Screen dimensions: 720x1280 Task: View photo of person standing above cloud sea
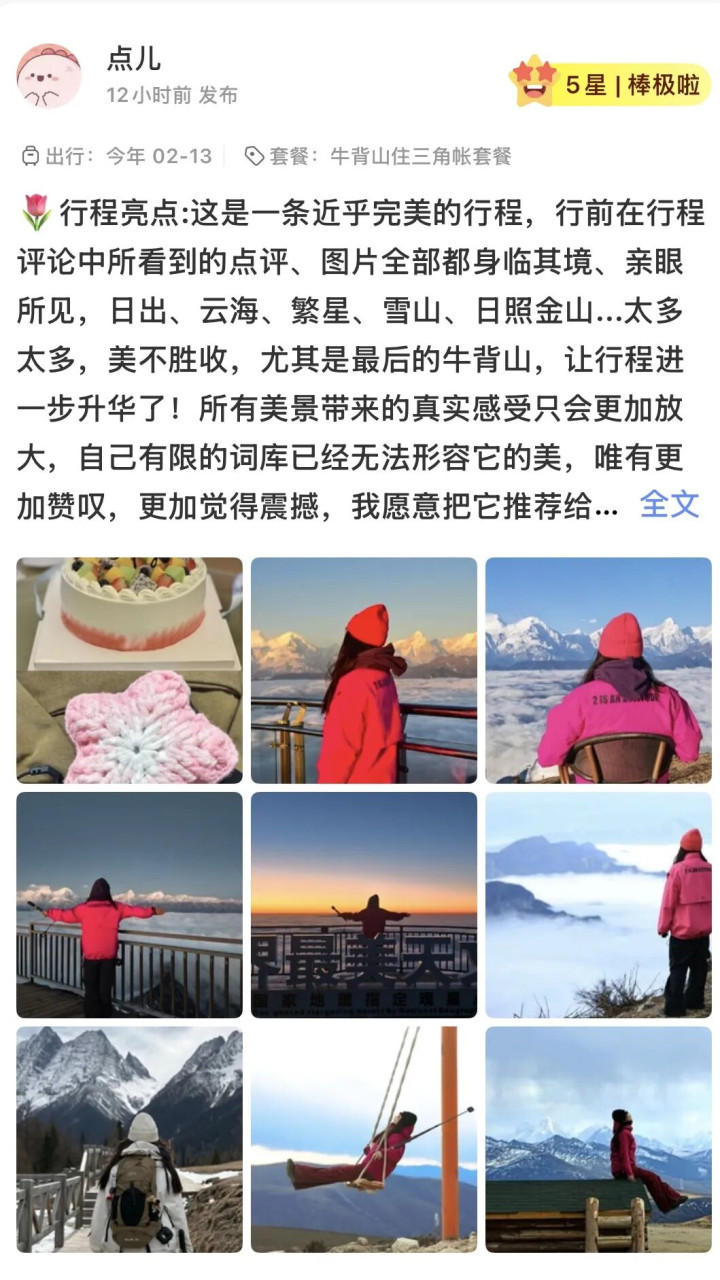598,905
